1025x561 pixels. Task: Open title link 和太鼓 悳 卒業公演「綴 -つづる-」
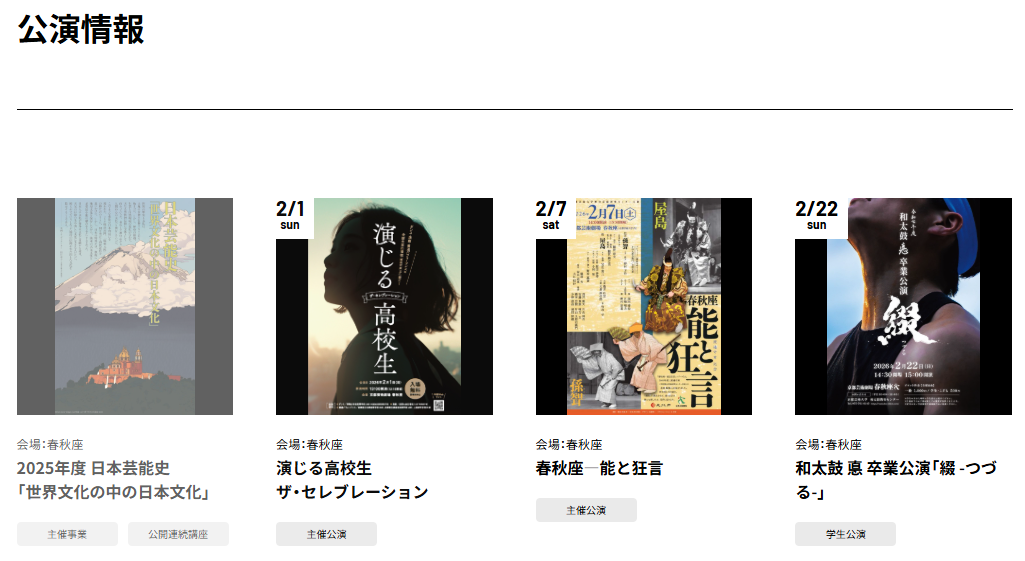(x=895, y=480)
